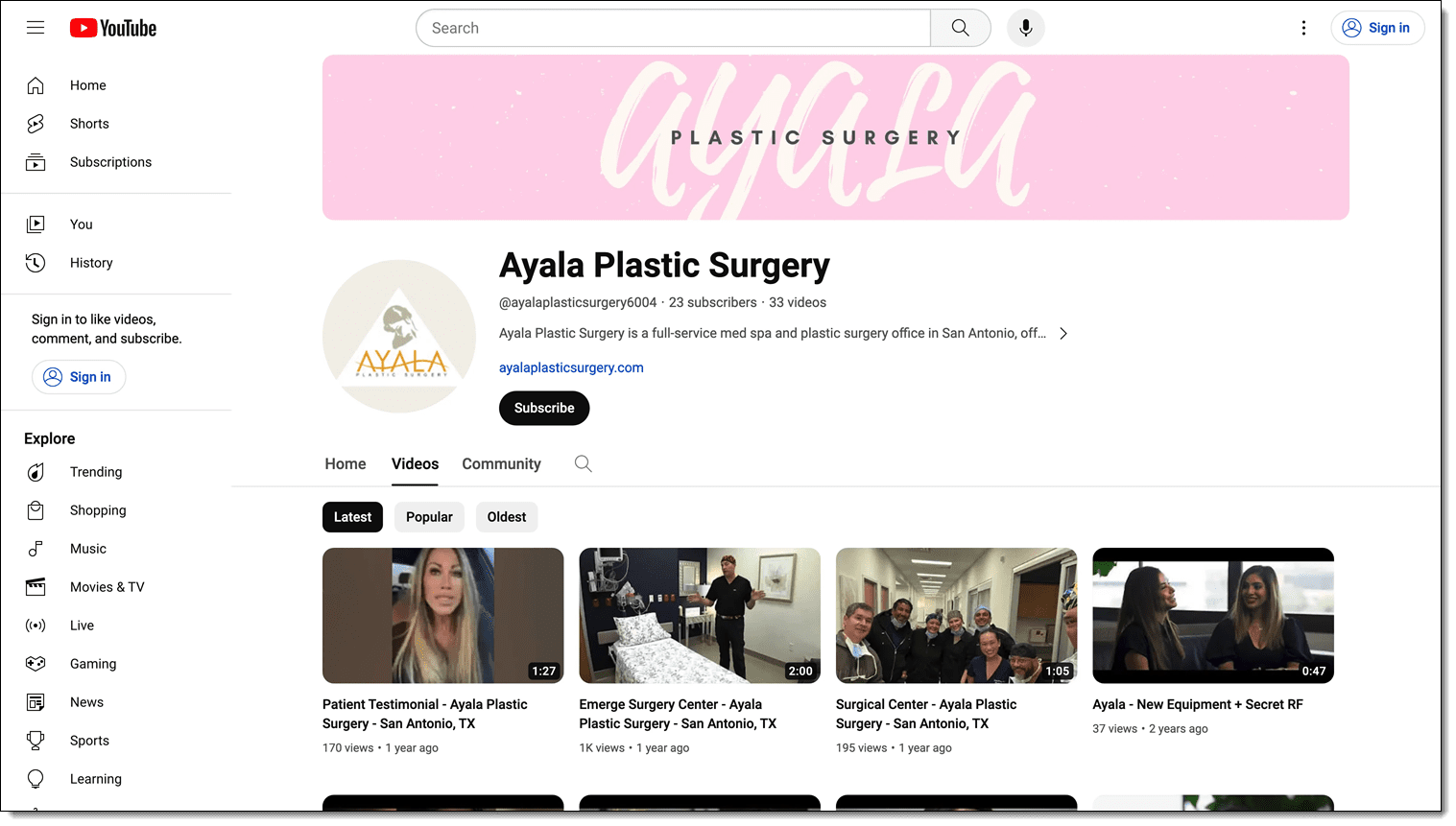Screen dimensions: 1456x826
Task: Play the Patient Testimonial video
Action: (442, 615)
